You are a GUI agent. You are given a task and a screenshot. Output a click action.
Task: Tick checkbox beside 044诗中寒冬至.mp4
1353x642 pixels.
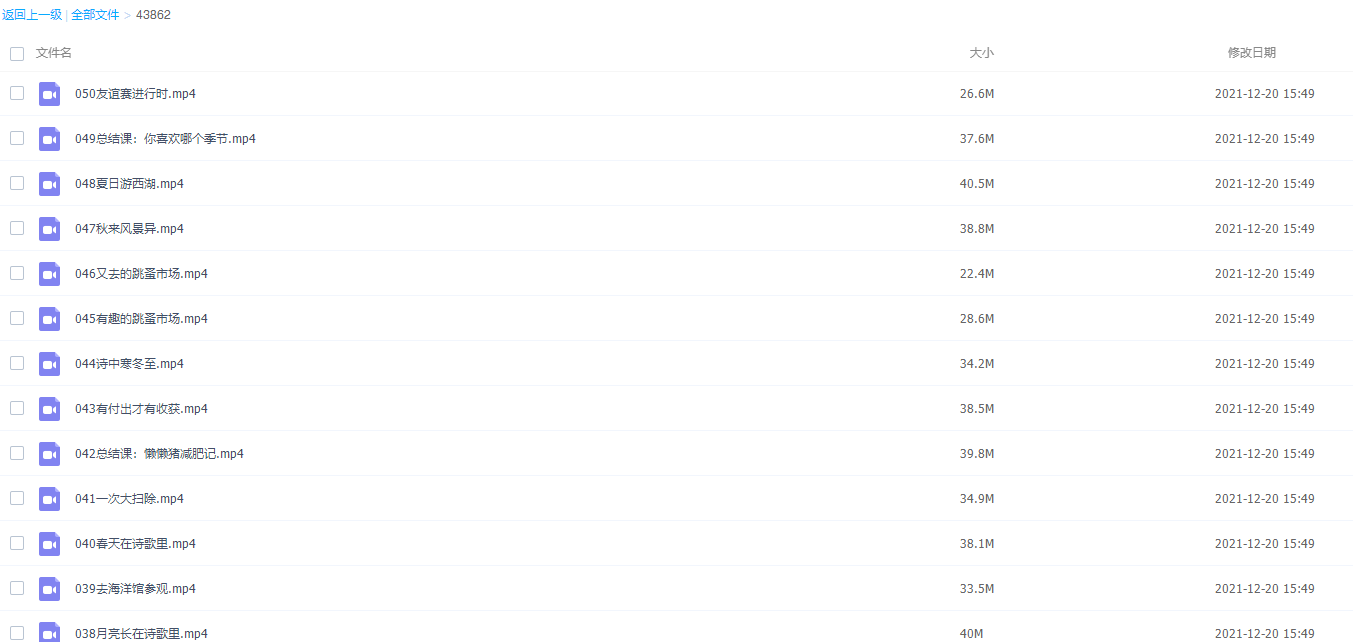17,363
